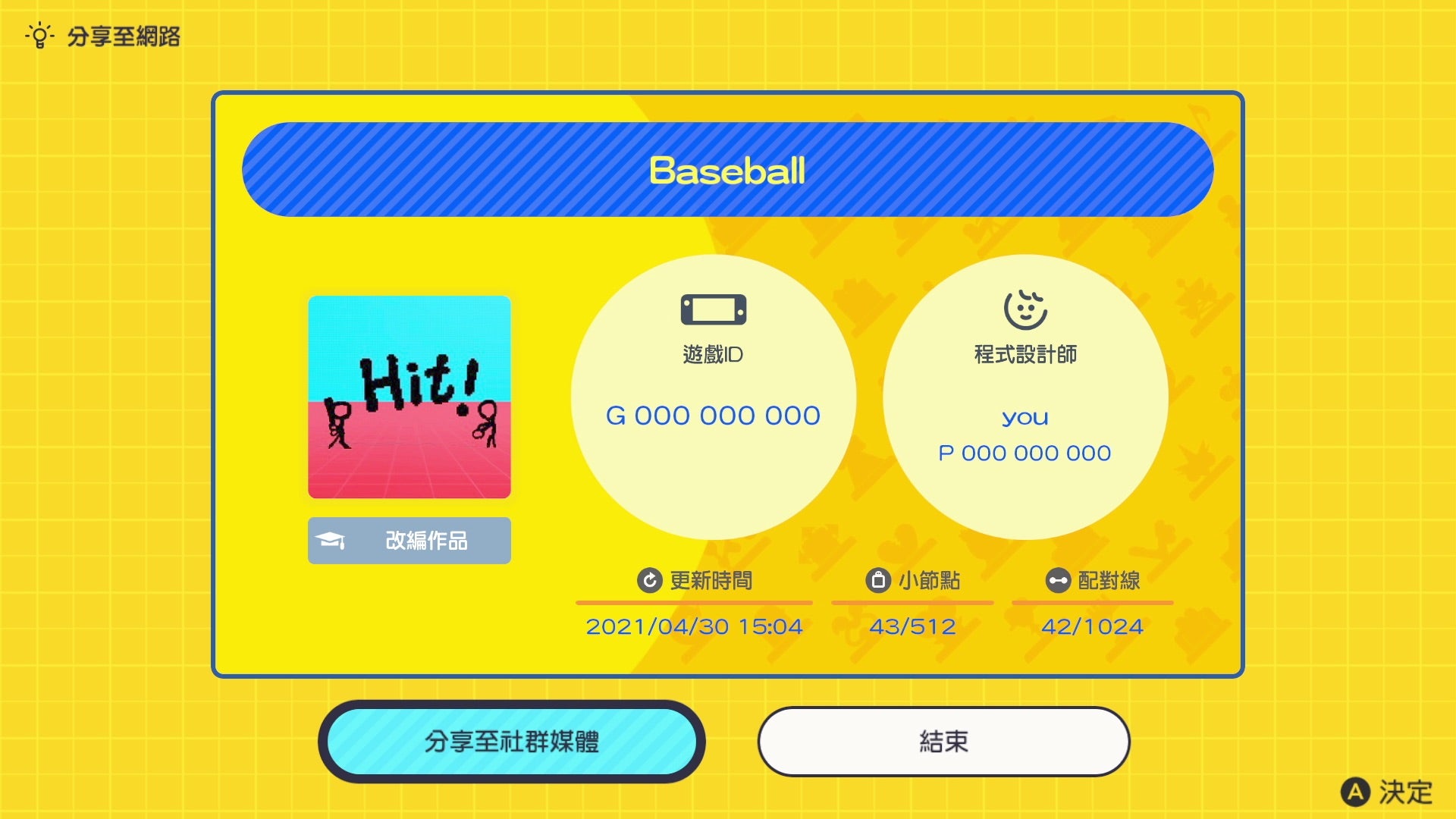Confirm with the A 決定 button
The image size is (1456, 819).
pos(1387,792)
